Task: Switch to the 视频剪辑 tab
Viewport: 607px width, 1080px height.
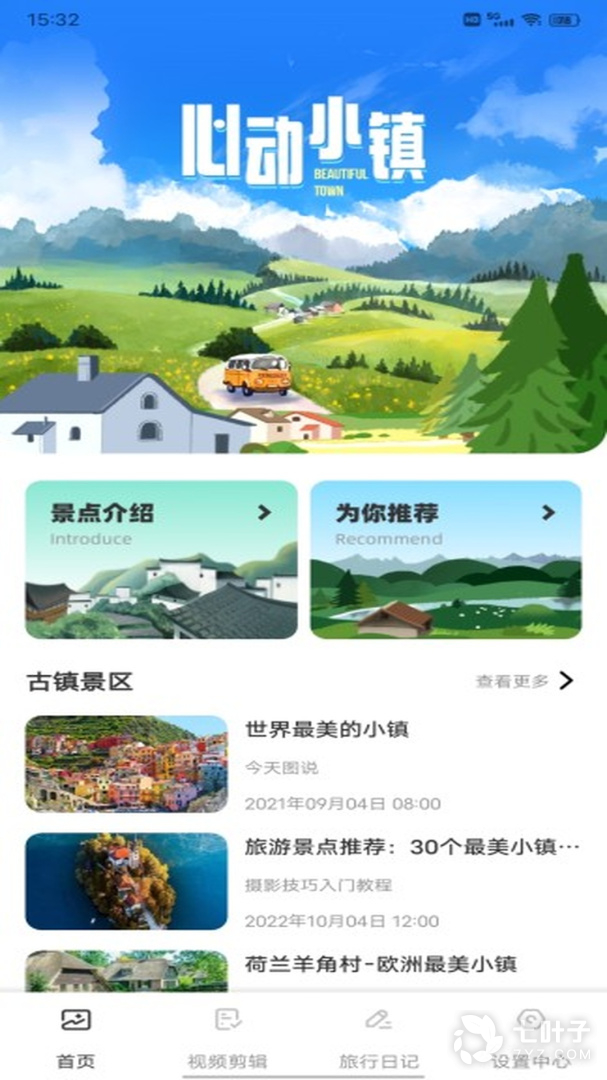Action: tap(227, 1037)
